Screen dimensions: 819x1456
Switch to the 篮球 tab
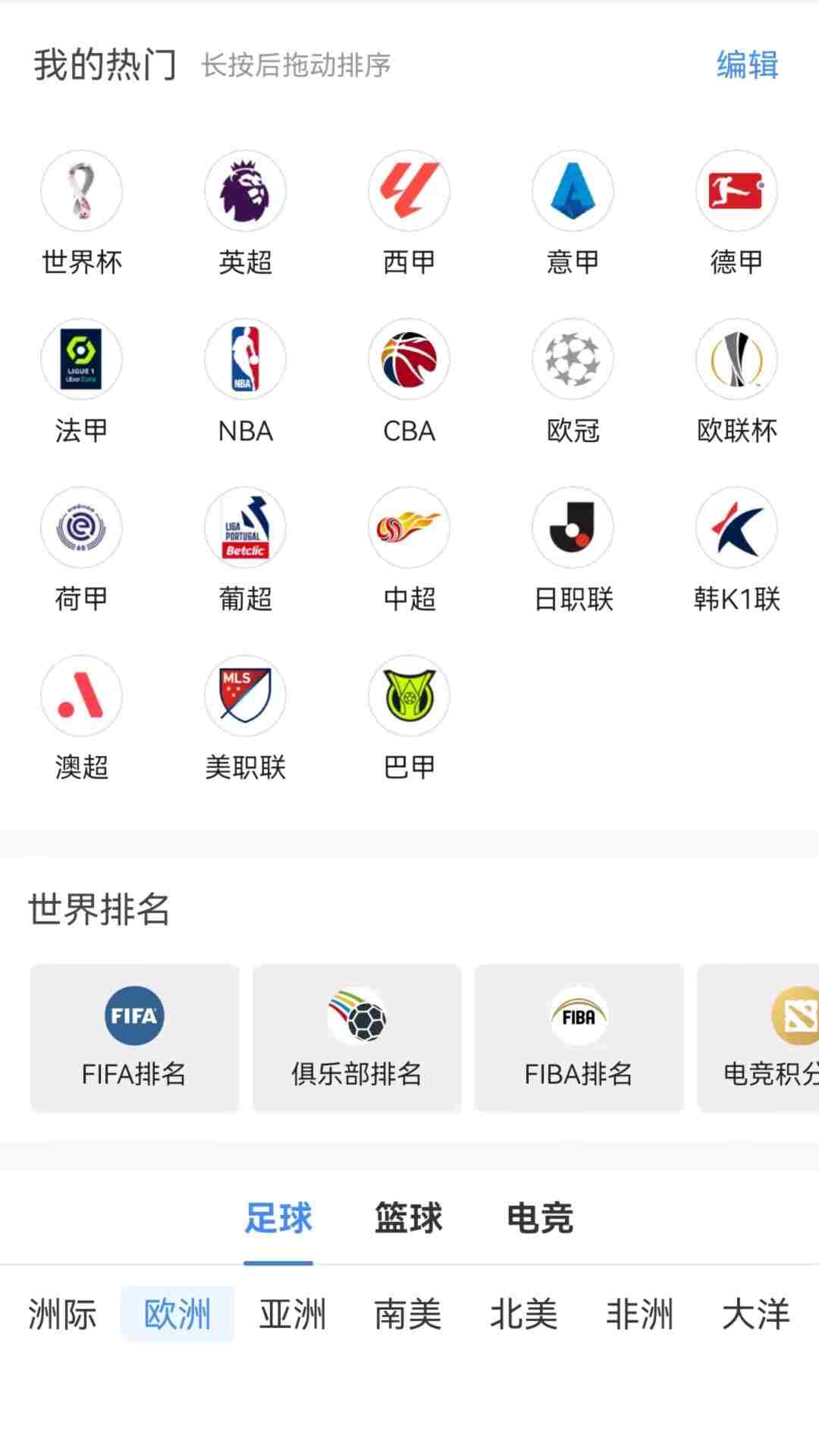coord(408,1219)
